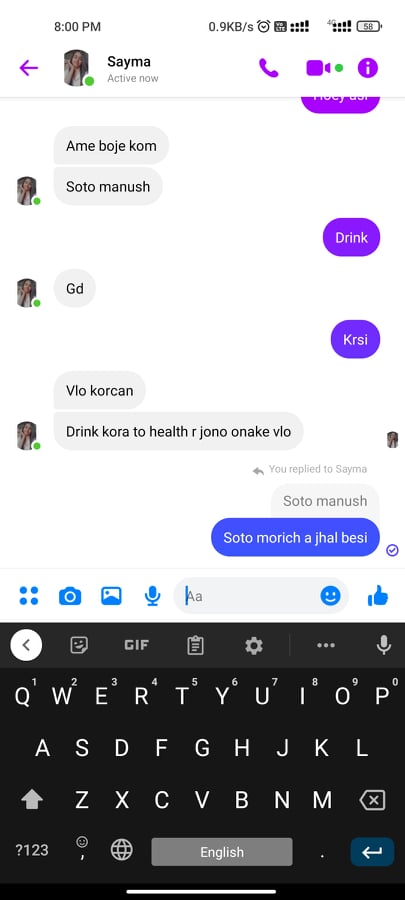Open the camera to take a photo
The image size is (405, 900).
70,596
